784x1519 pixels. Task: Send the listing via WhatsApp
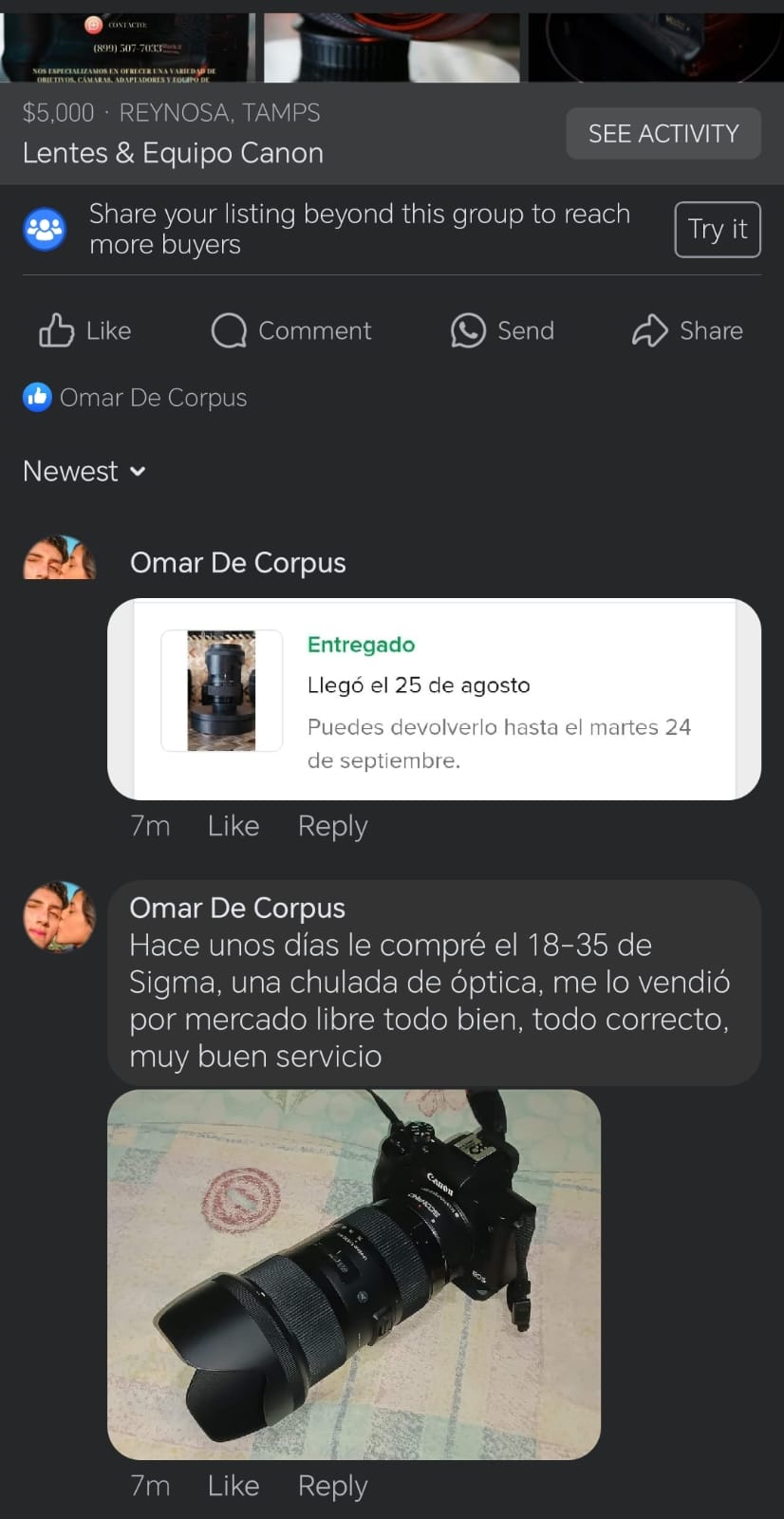(502, 330)
